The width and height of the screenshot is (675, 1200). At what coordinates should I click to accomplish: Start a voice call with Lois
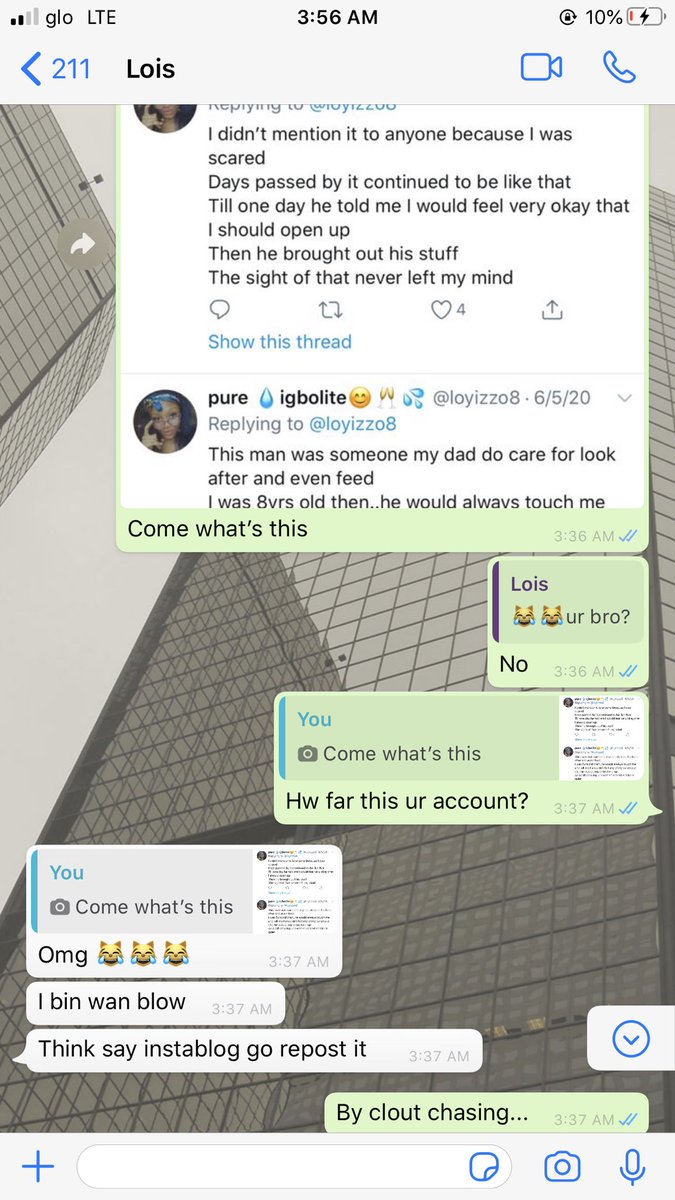(620, 68)
